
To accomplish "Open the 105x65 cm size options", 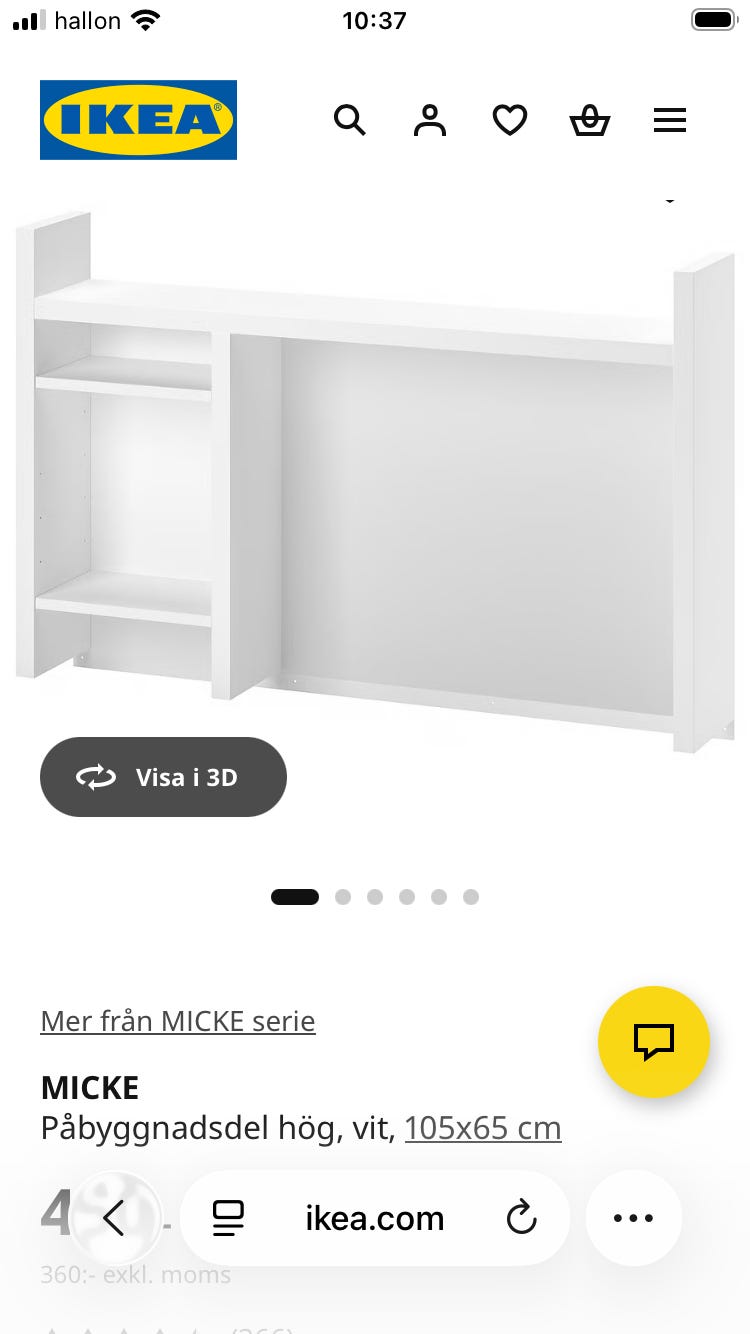I will click(483, 1127).
